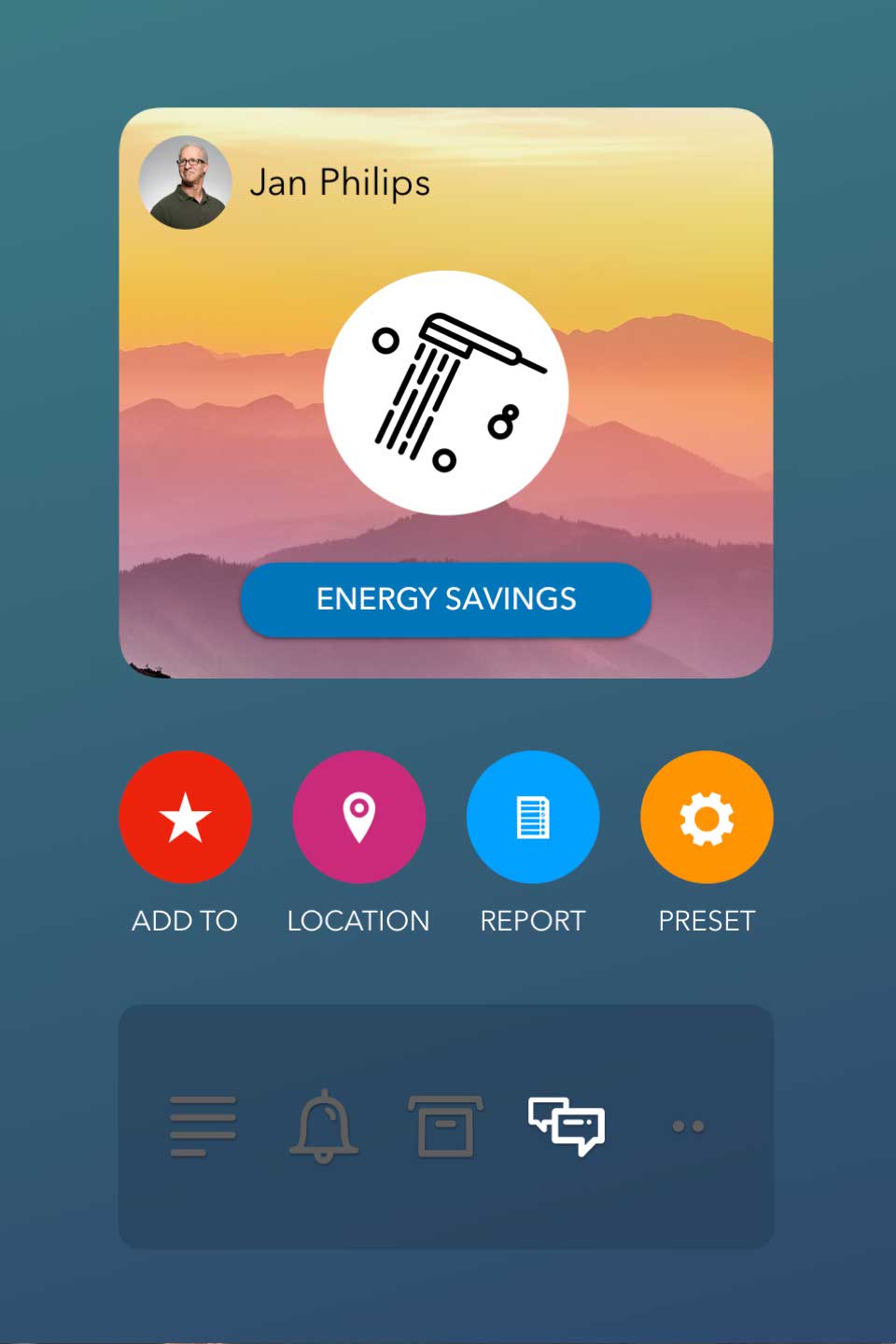Screen dimensions: 896x1344
Task: Select the chat messages tab
Action: [567, 1127]
